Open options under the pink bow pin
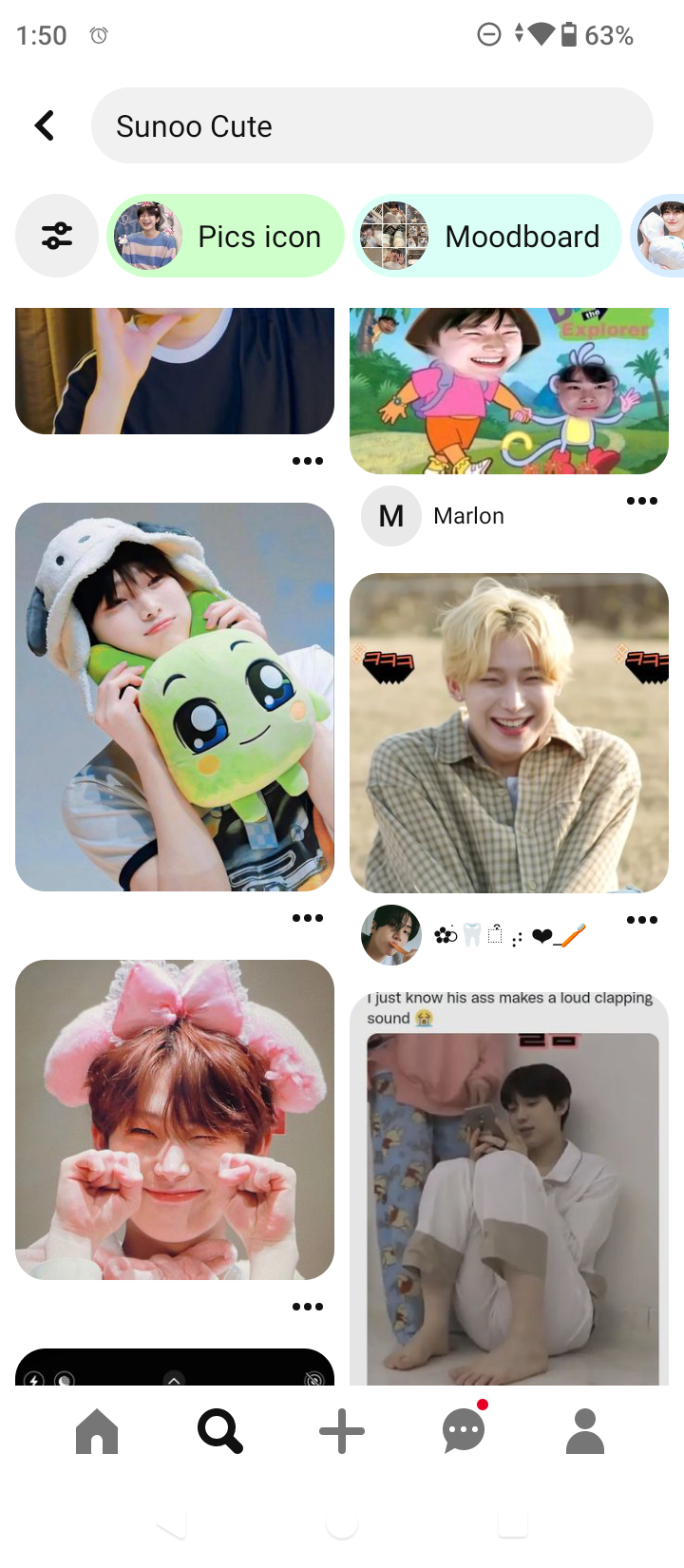This screenshot has width=684, height=1568. point(308,1307)
